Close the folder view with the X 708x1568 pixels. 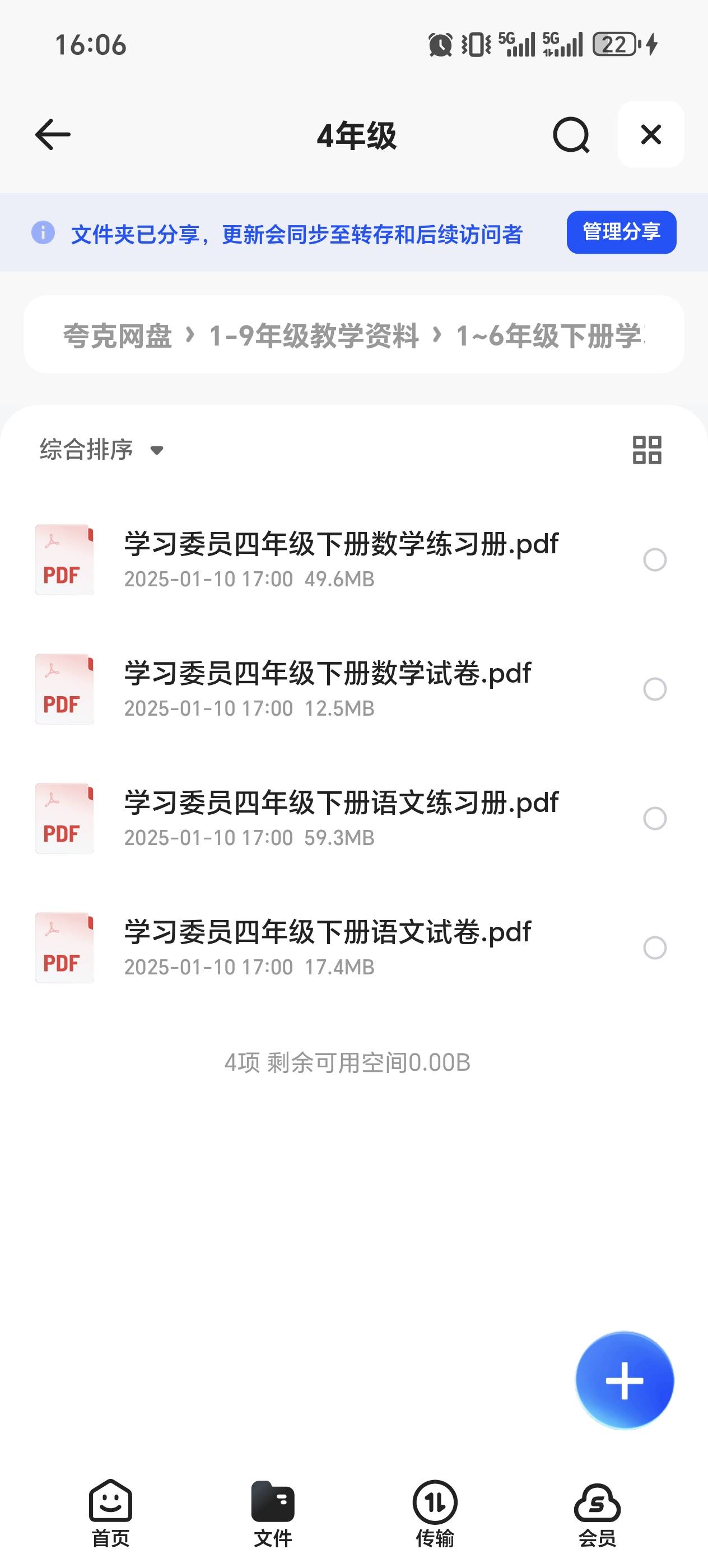[x=651, y=134]
